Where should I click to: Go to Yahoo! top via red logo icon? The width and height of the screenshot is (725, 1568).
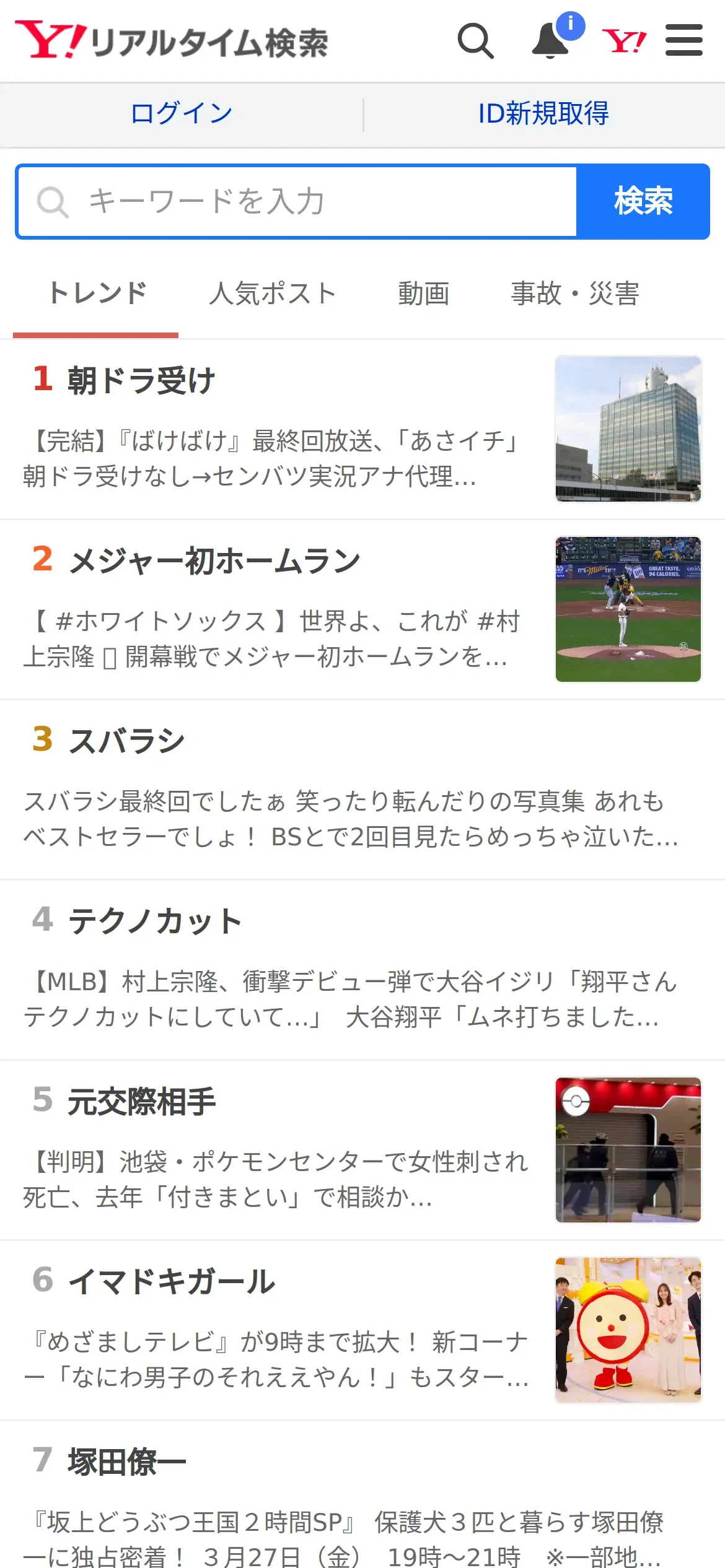pyautogui.click(x=624, y=41)
